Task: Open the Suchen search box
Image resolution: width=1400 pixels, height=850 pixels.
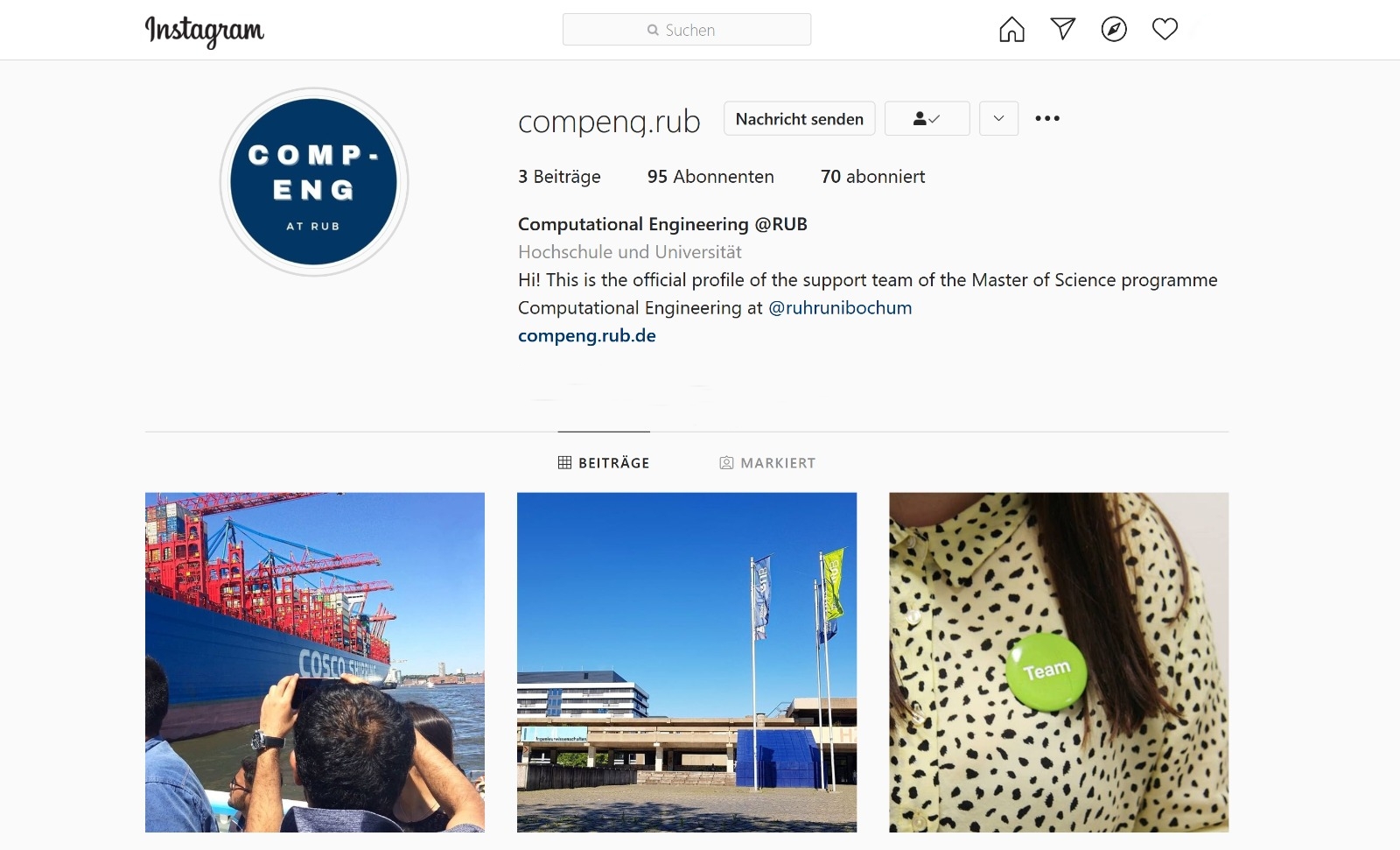Action: pyautogui.click(x=686, y=30)
